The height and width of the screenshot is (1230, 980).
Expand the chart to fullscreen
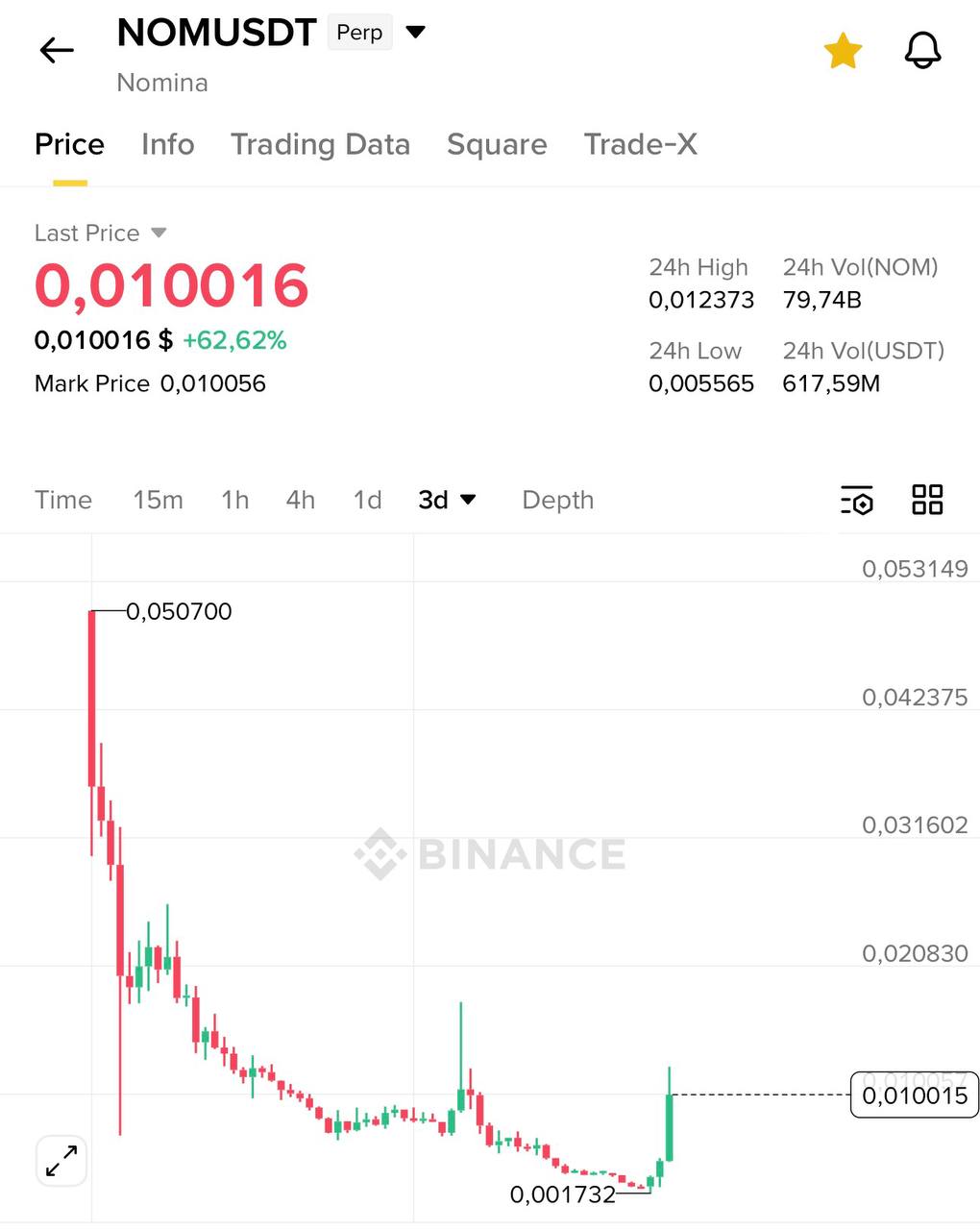(61, 1160)
